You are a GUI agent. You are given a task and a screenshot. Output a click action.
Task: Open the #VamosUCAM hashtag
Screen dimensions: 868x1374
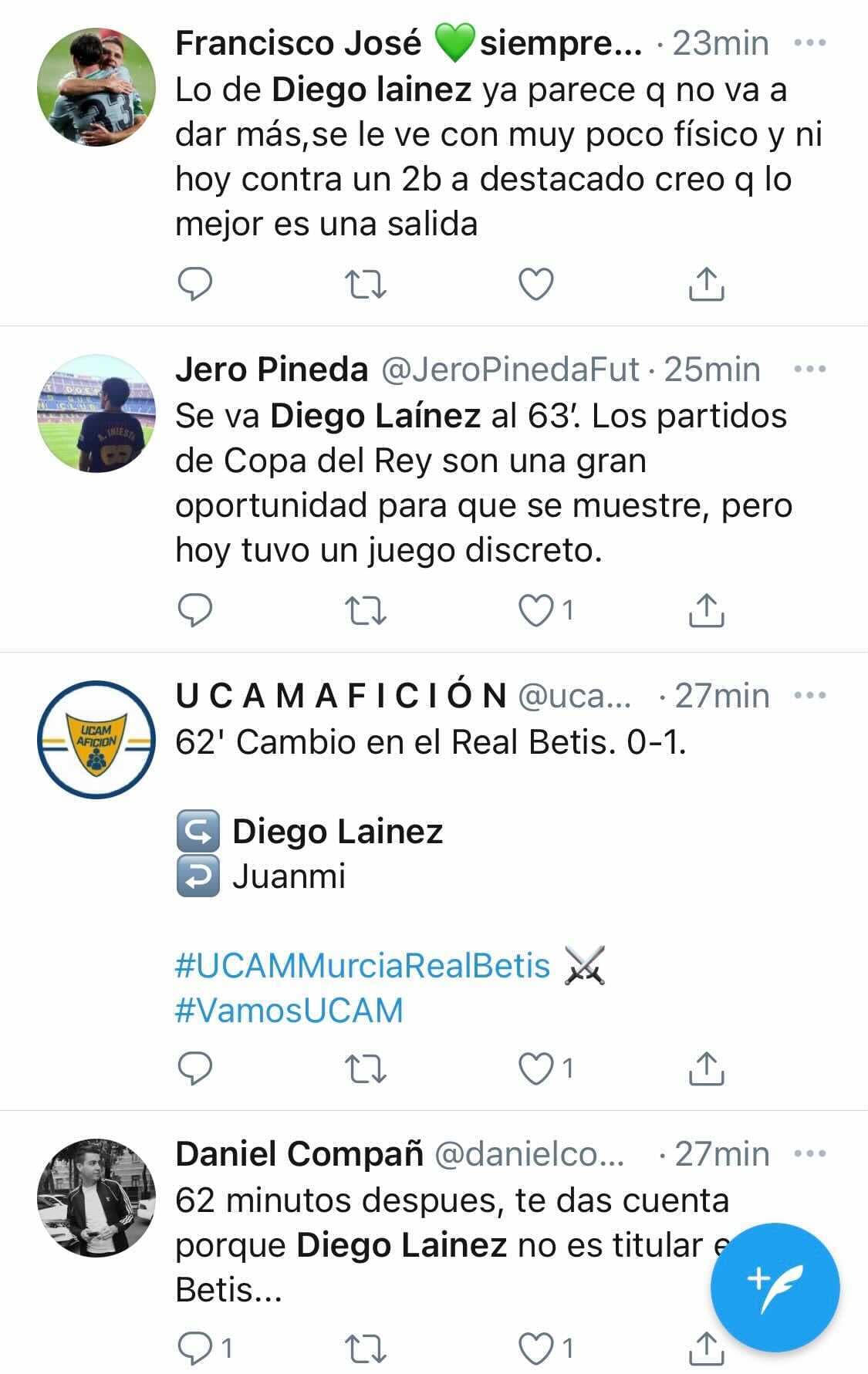click(289, 1010)
